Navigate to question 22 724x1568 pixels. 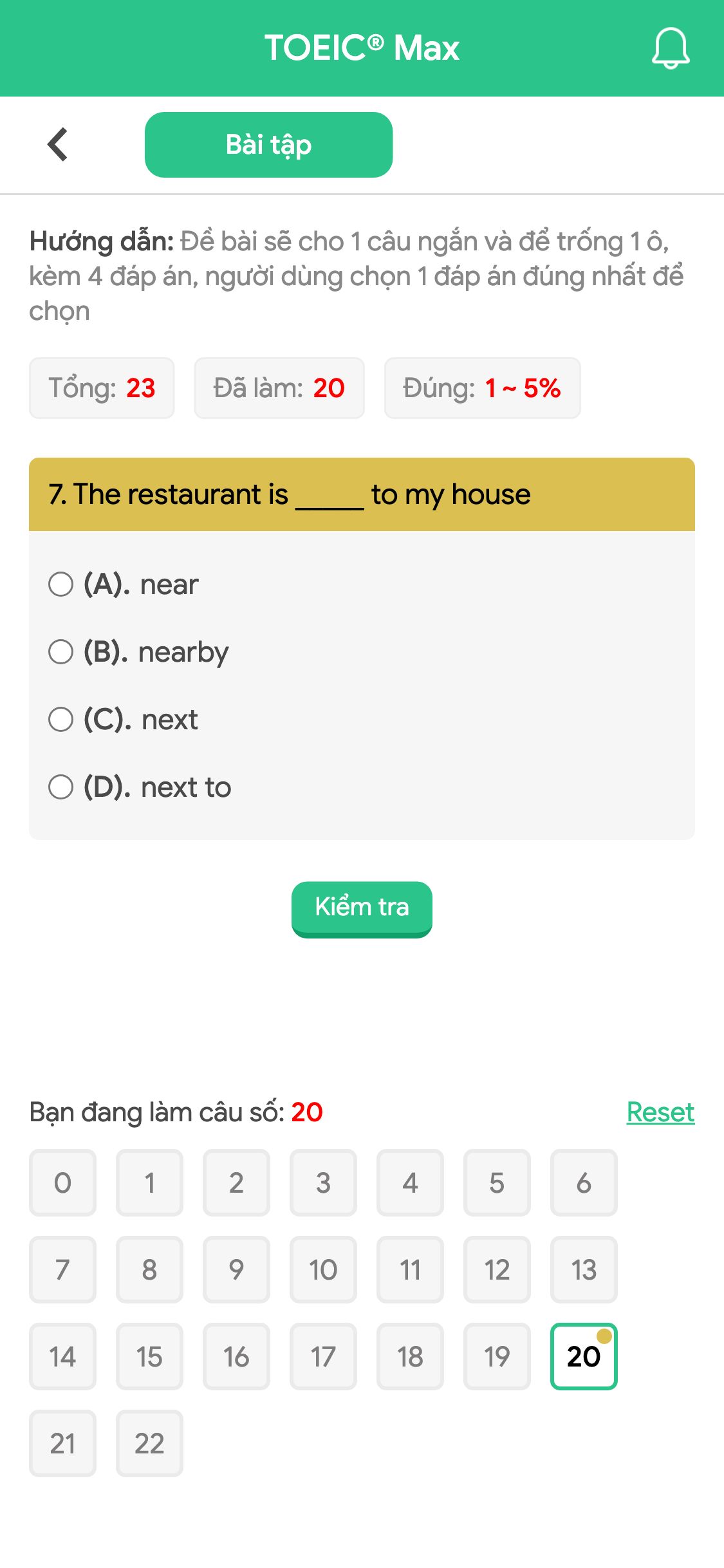pyautogui.click(x=149, y=1444)
